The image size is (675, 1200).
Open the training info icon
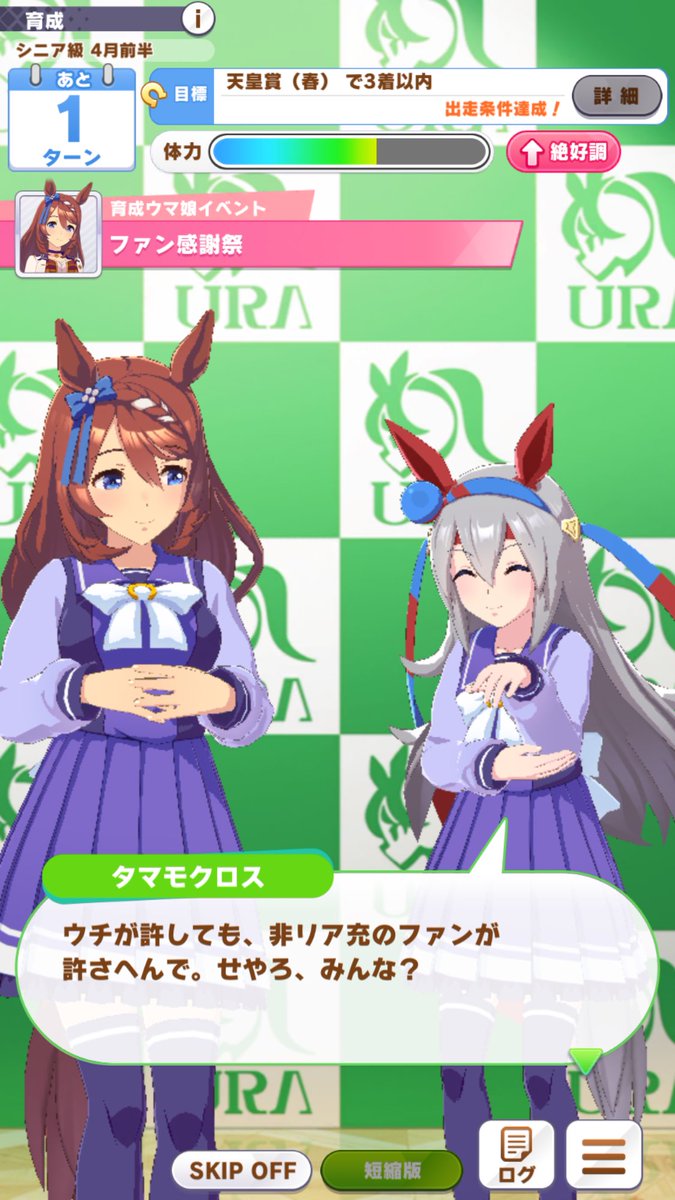point(199,17)
